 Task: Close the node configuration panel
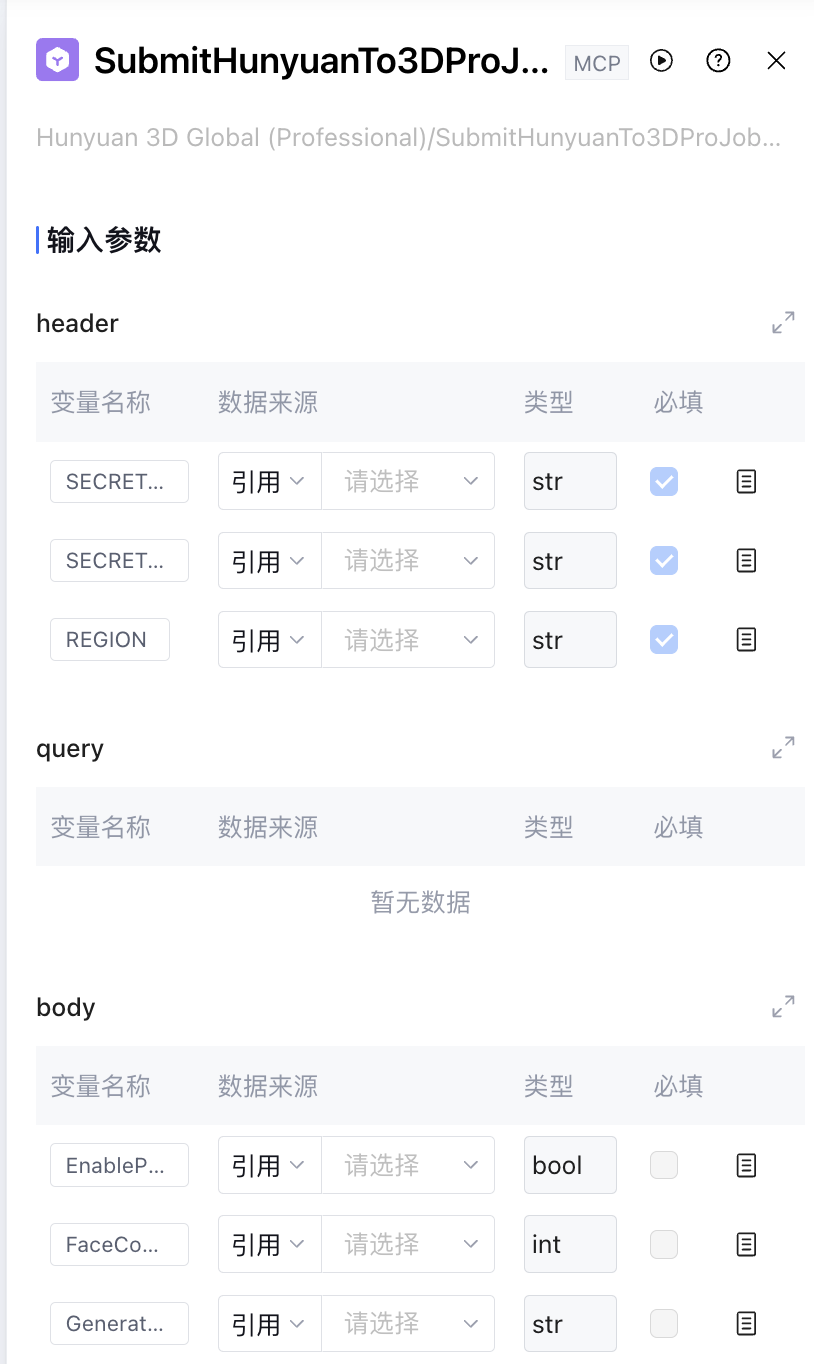[x=776, y=61]
